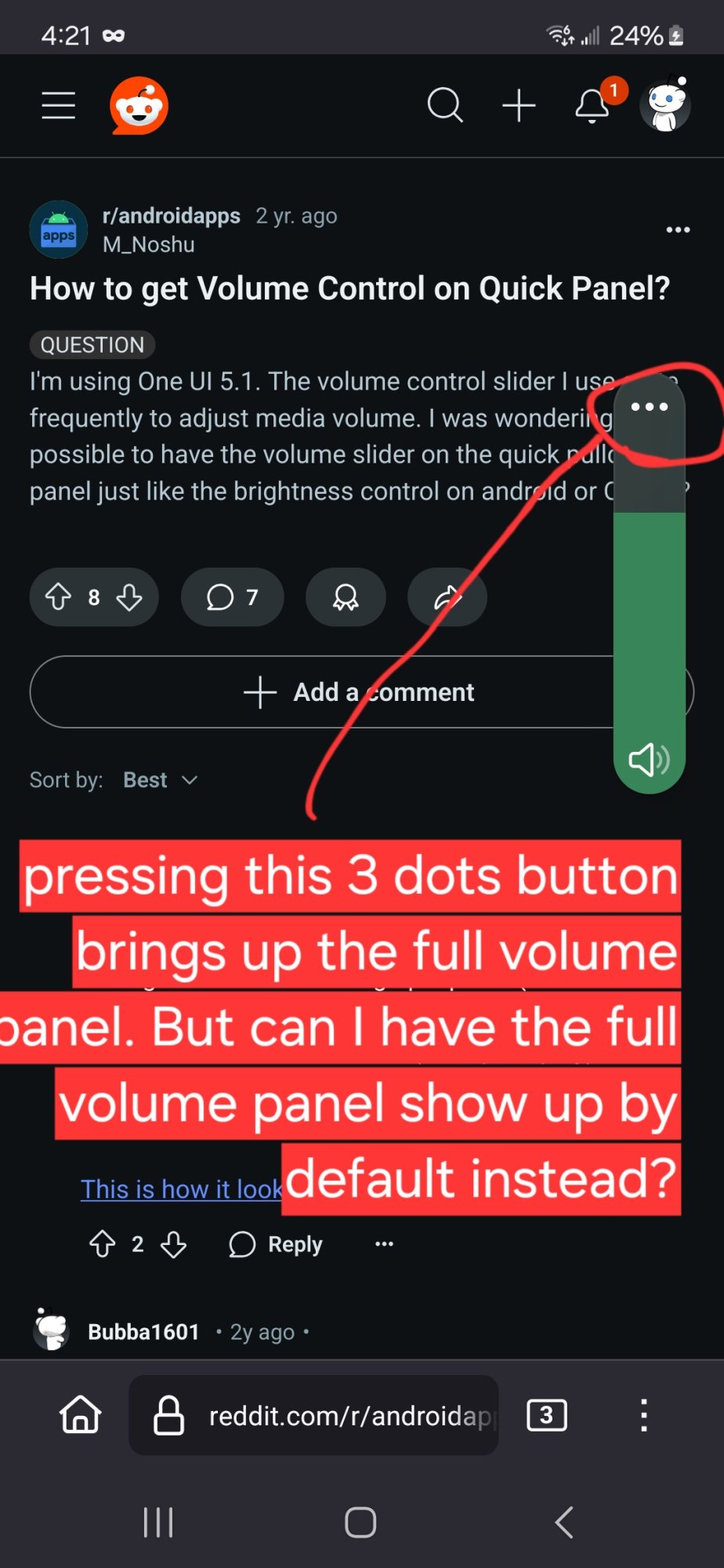The image size is (724, 1568).
Task: Open the notifications bell
Action: [x=593, y=106]
